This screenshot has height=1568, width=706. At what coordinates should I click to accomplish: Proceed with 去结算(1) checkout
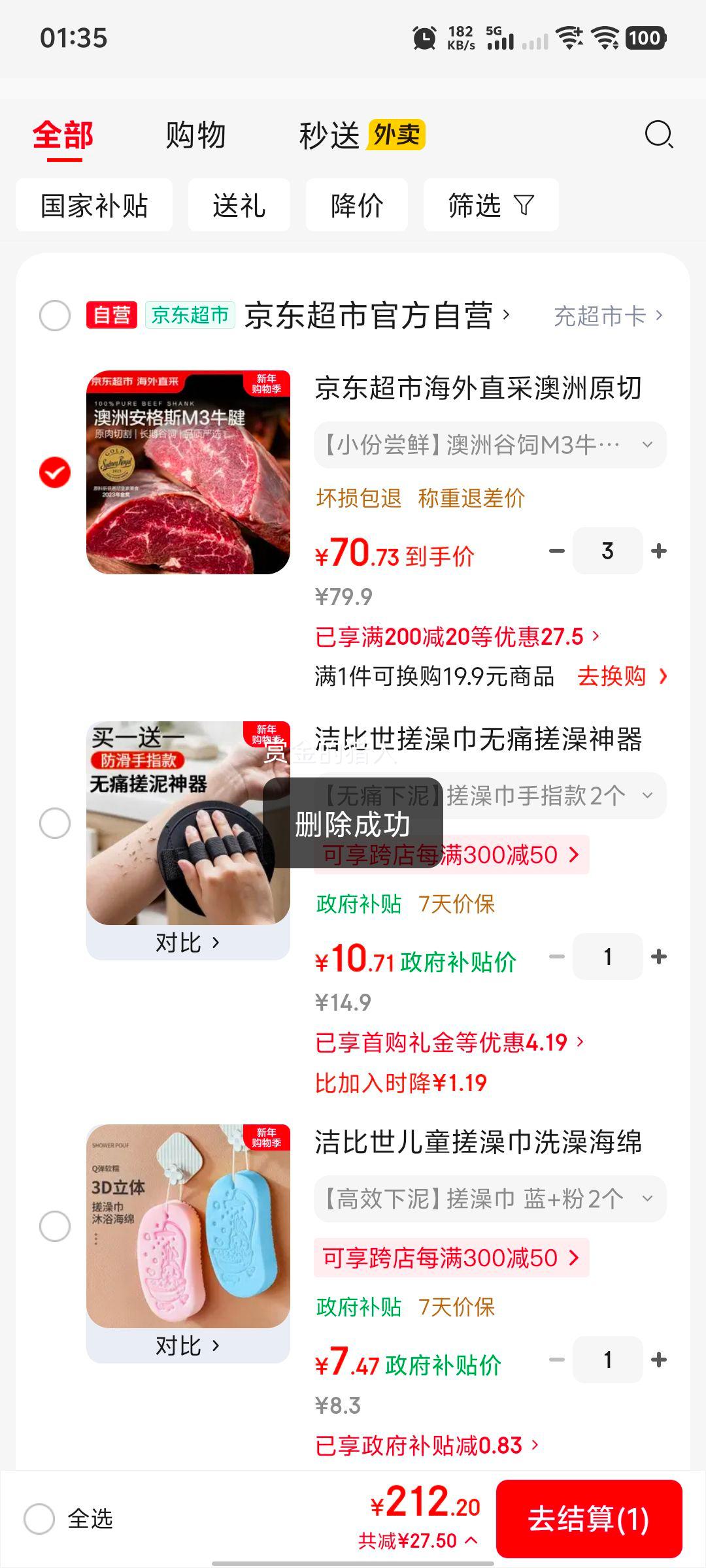tap(588, 1519)
